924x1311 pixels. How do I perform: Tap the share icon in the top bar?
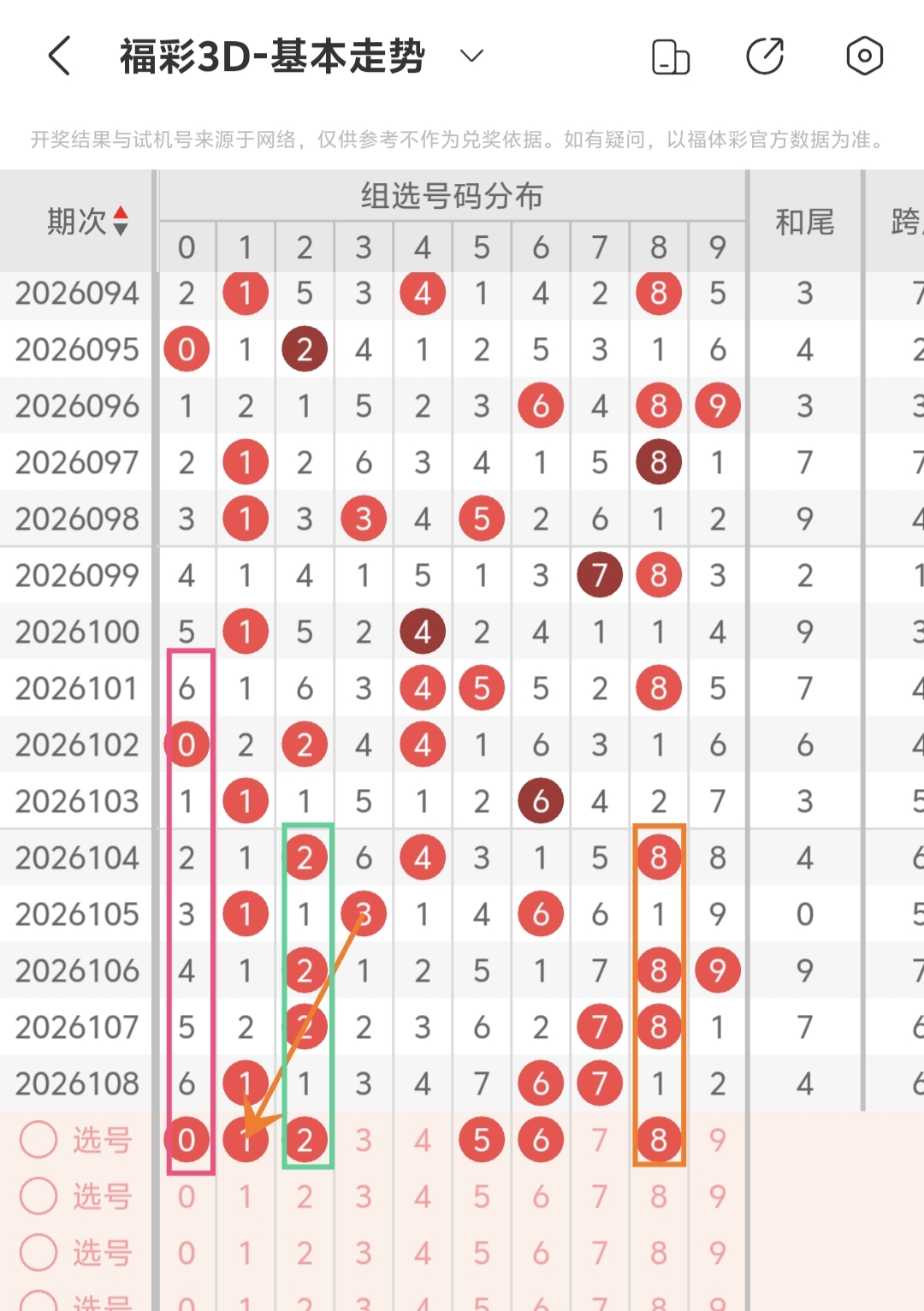(766, 56)
